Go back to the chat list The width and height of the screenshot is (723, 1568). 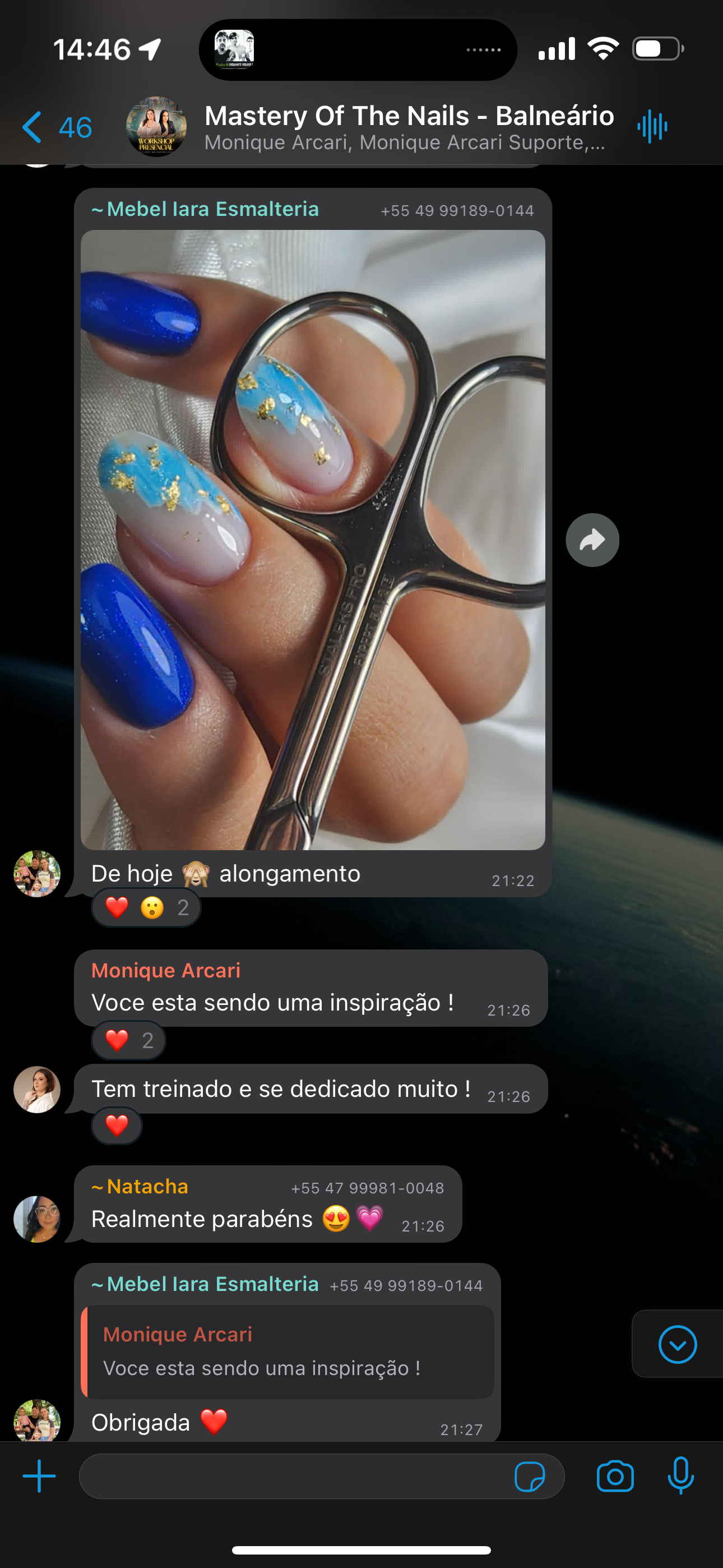[55, 127]
